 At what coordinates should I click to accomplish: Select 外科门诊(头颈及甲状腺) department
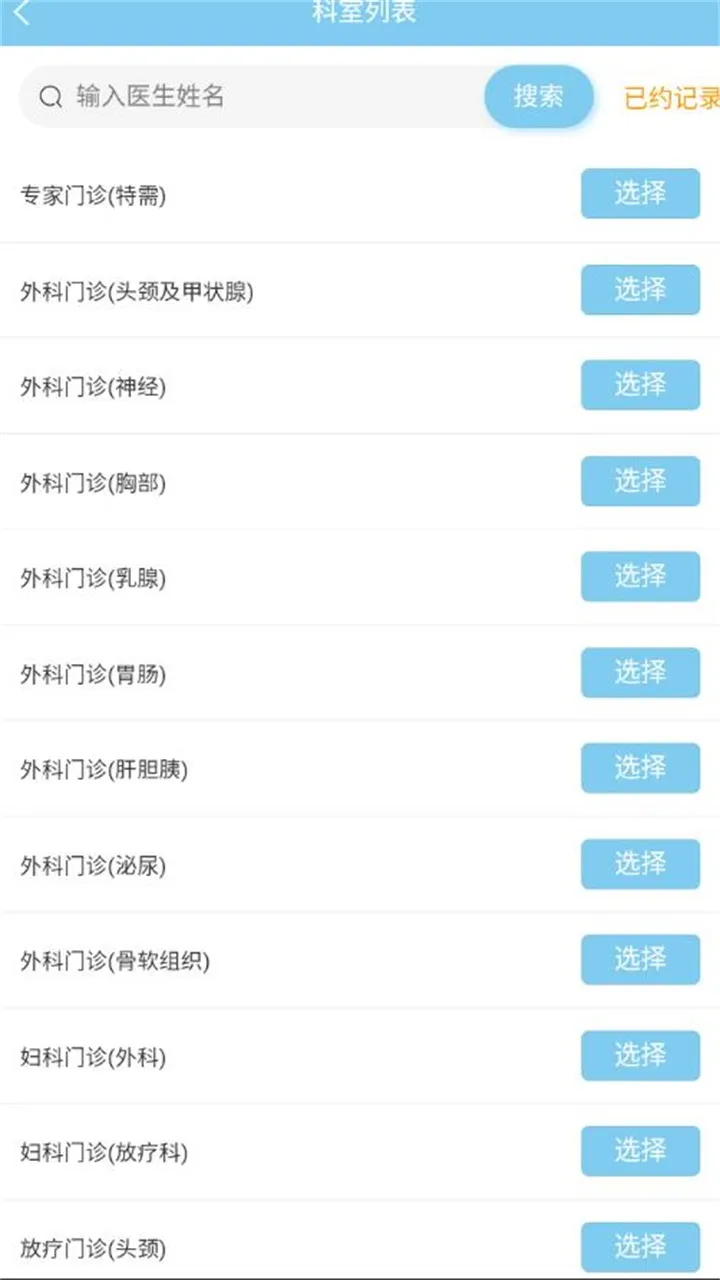[x=640, y=290]
